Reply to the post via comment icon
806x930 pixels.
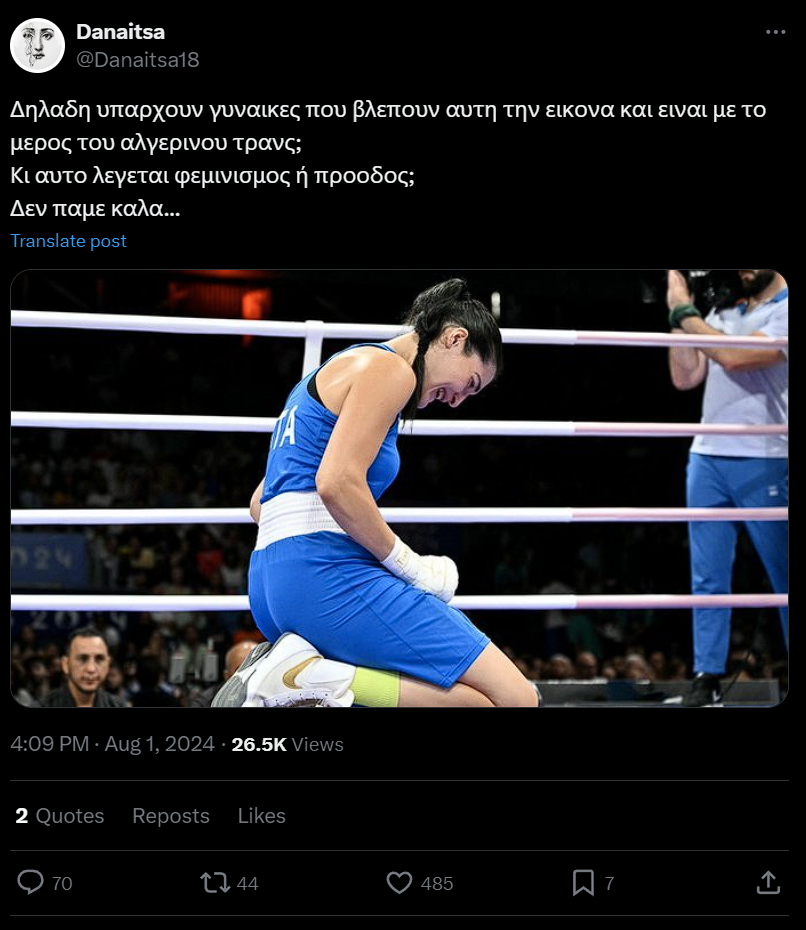[32, 882]
